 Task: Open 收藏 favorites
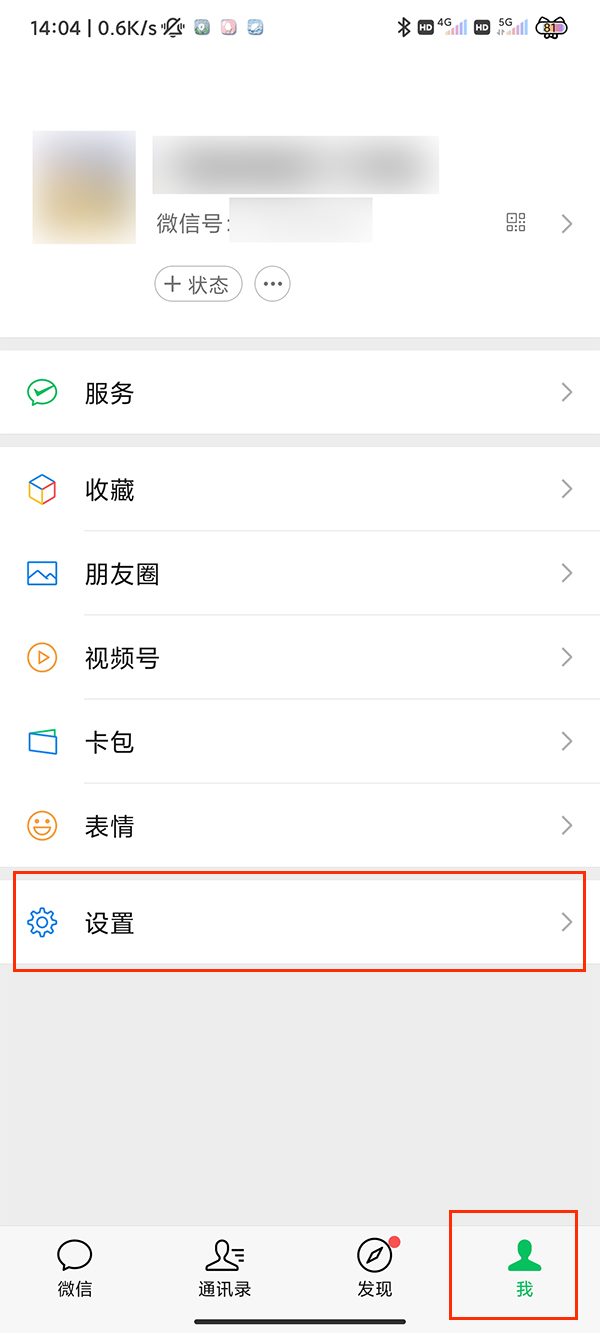point(300,490)
